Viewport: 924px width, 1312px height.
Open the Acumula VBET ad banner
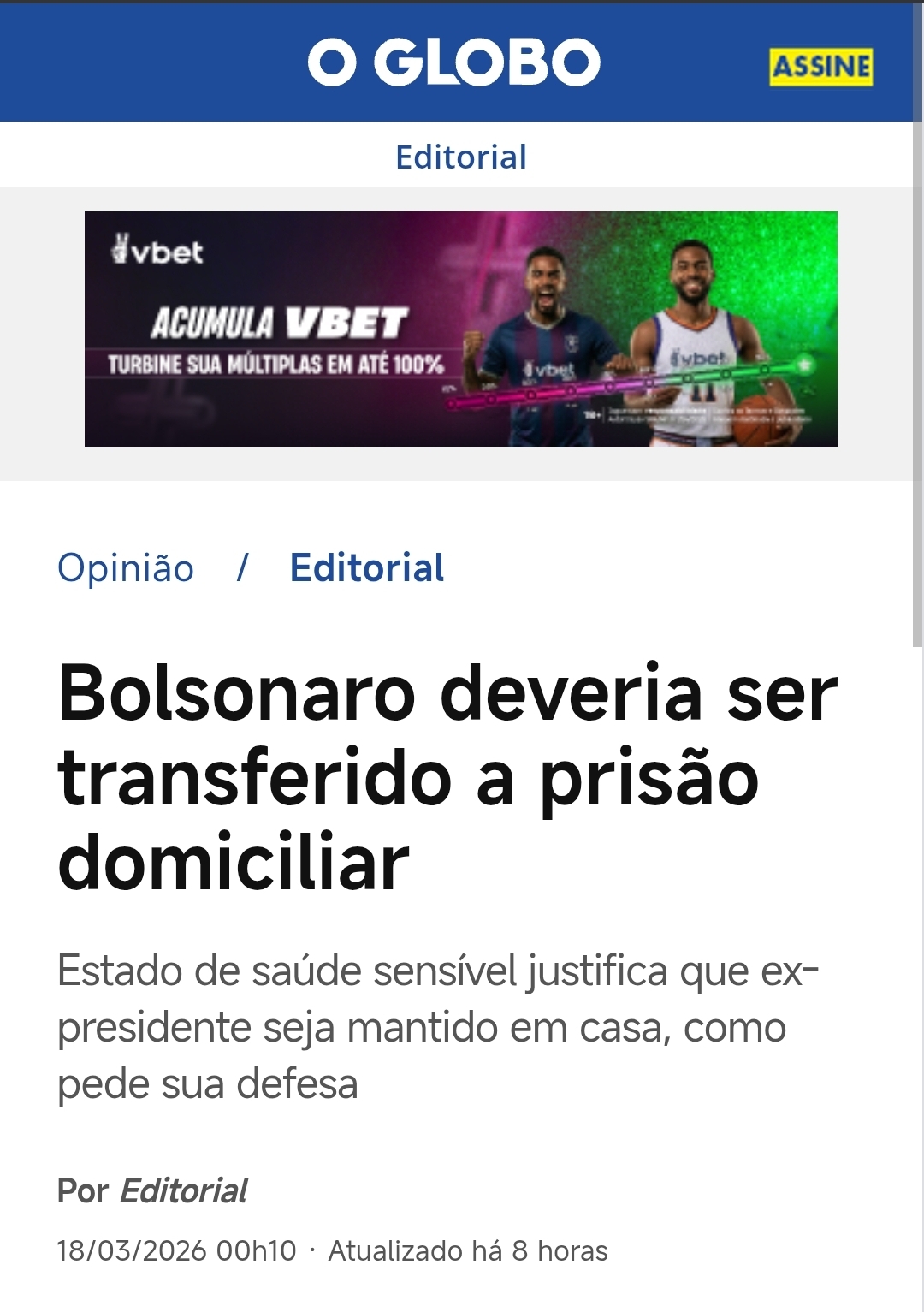click(460, 329)
